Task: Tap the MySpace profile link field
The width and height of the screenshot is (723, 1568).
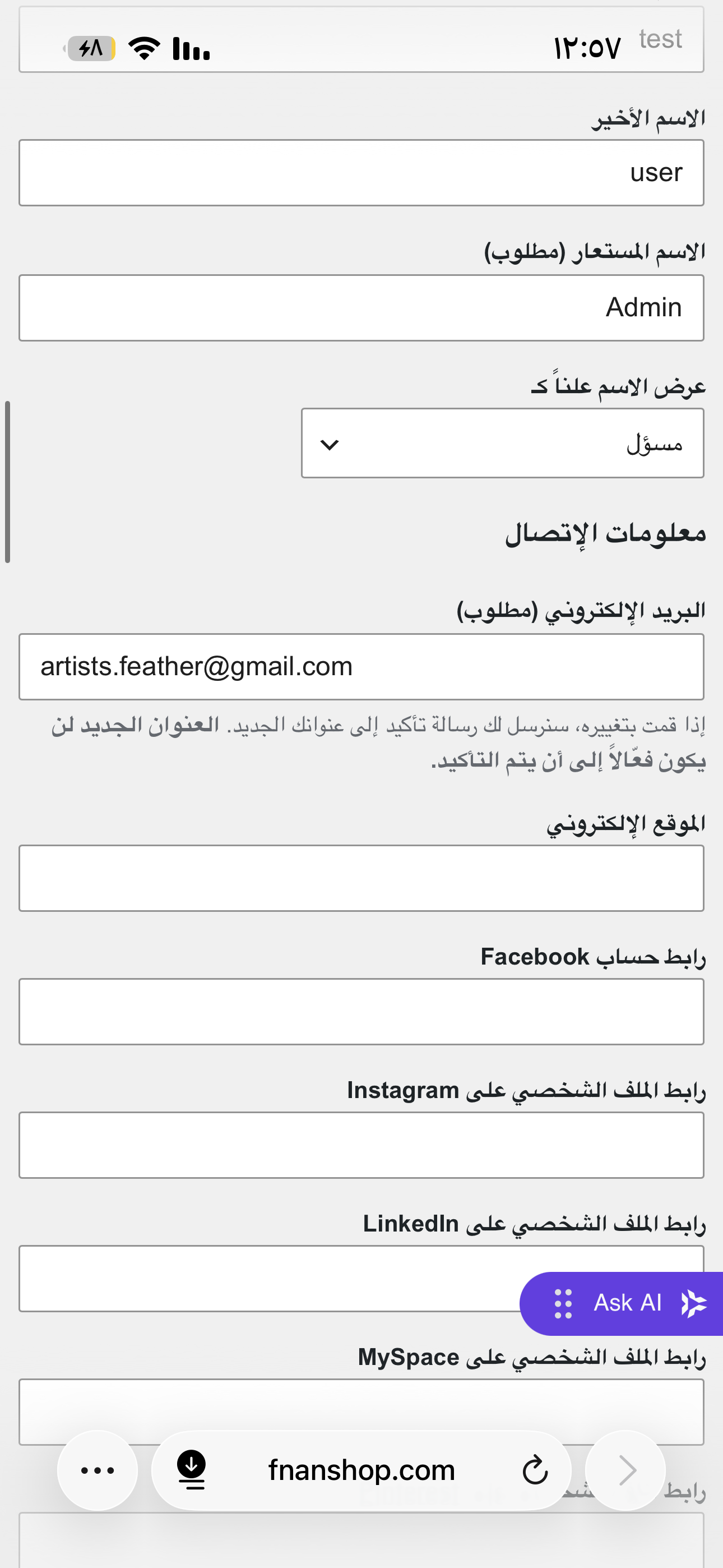Action: click(x=361, y=1406)
